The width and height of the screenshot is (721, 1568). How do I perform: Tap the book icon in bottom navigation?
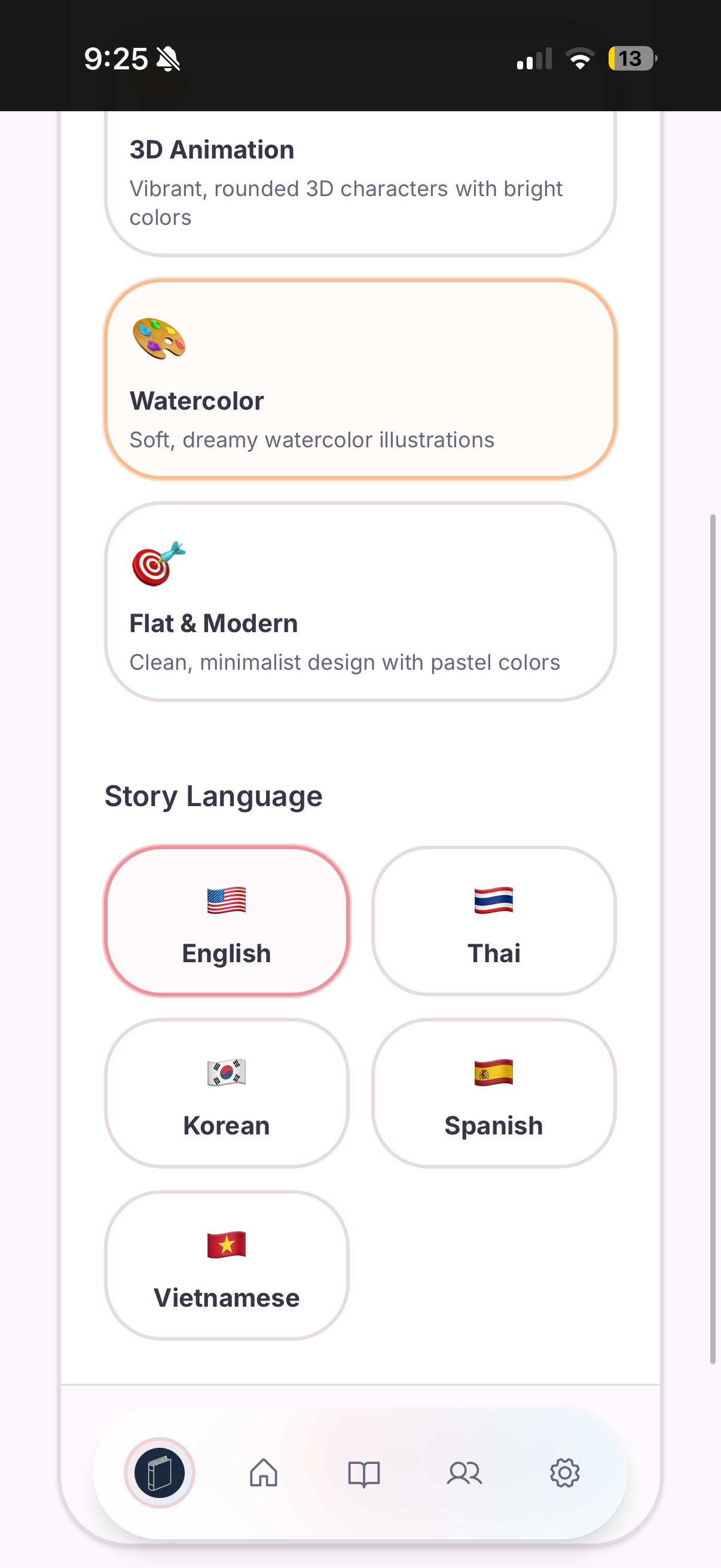(160, 1472)
